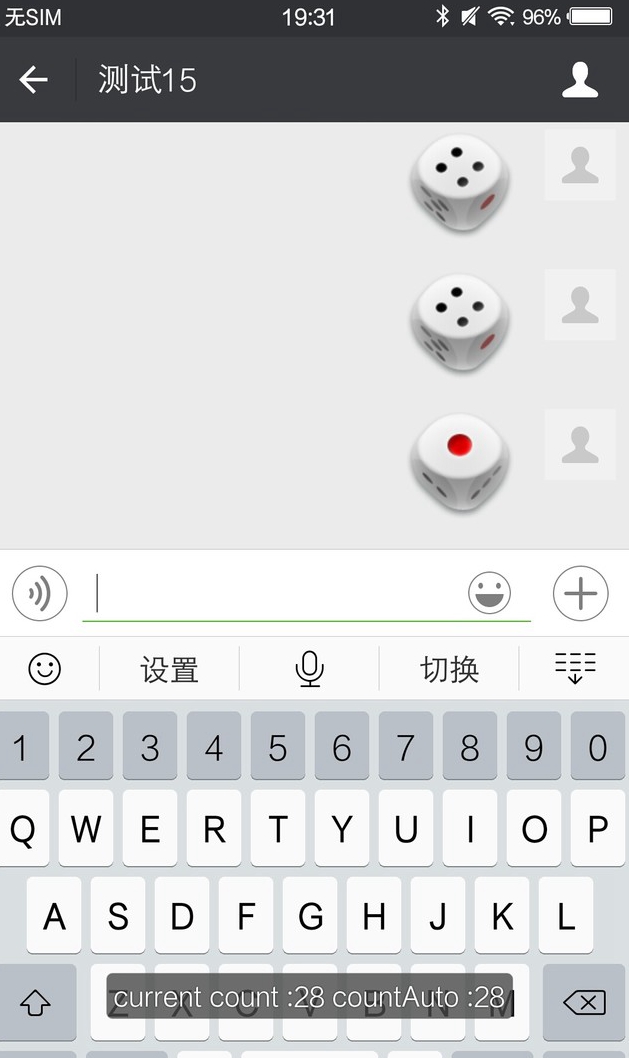The width and height of the screenshot is (629, 1058).
Task: Switch to voice message input
Action: click(x=40, y=594)
